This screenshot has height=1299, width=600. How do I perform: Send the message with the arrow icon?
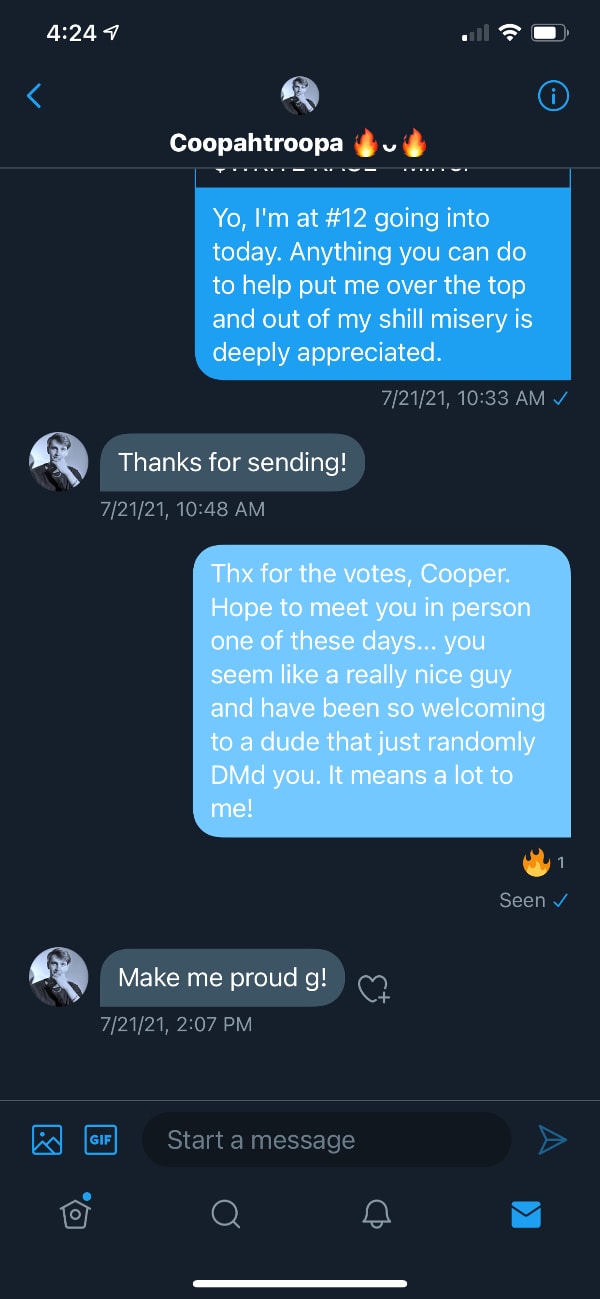point(552,1139)
